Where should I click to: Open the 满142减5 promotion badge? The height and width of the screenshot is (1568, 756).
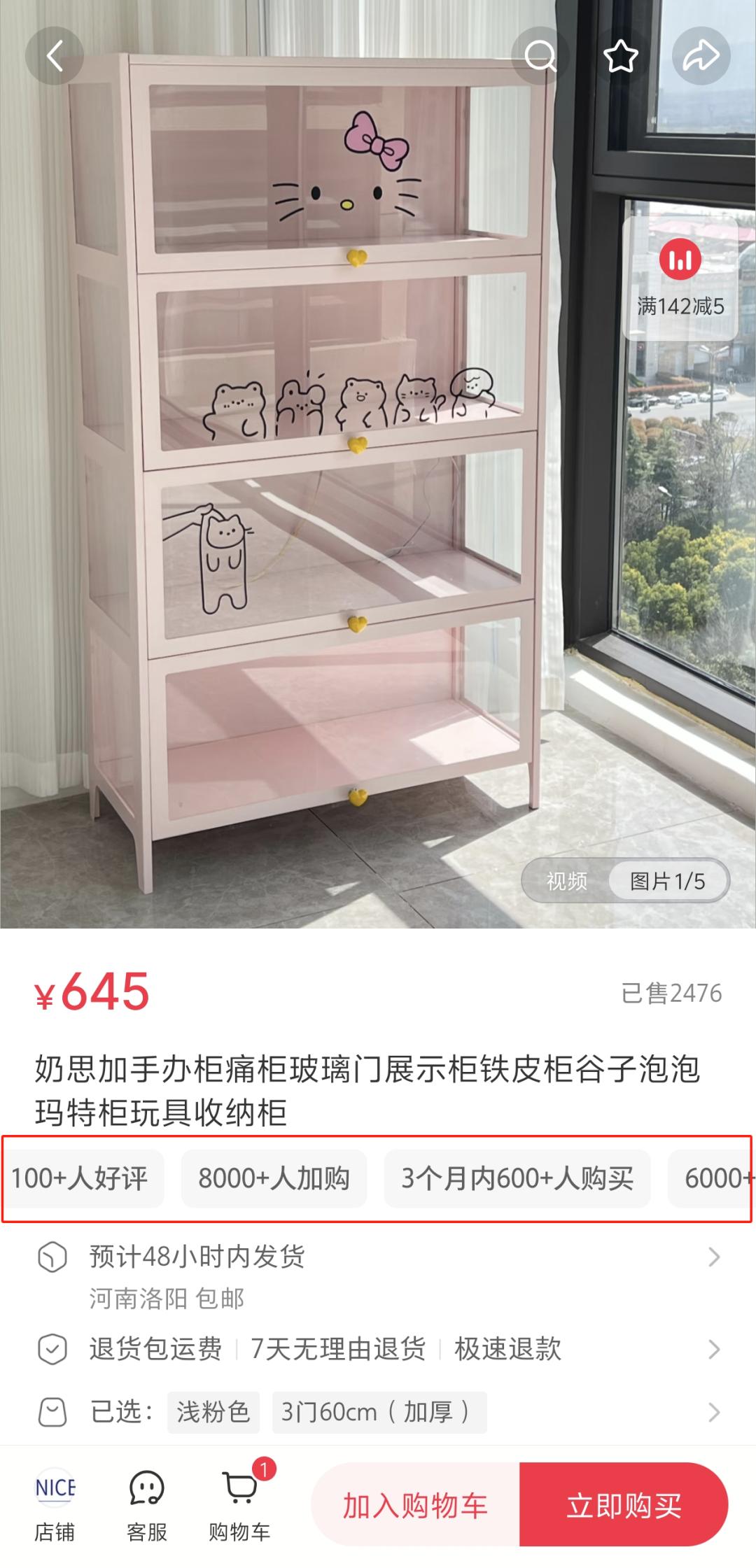click(680, 279)
